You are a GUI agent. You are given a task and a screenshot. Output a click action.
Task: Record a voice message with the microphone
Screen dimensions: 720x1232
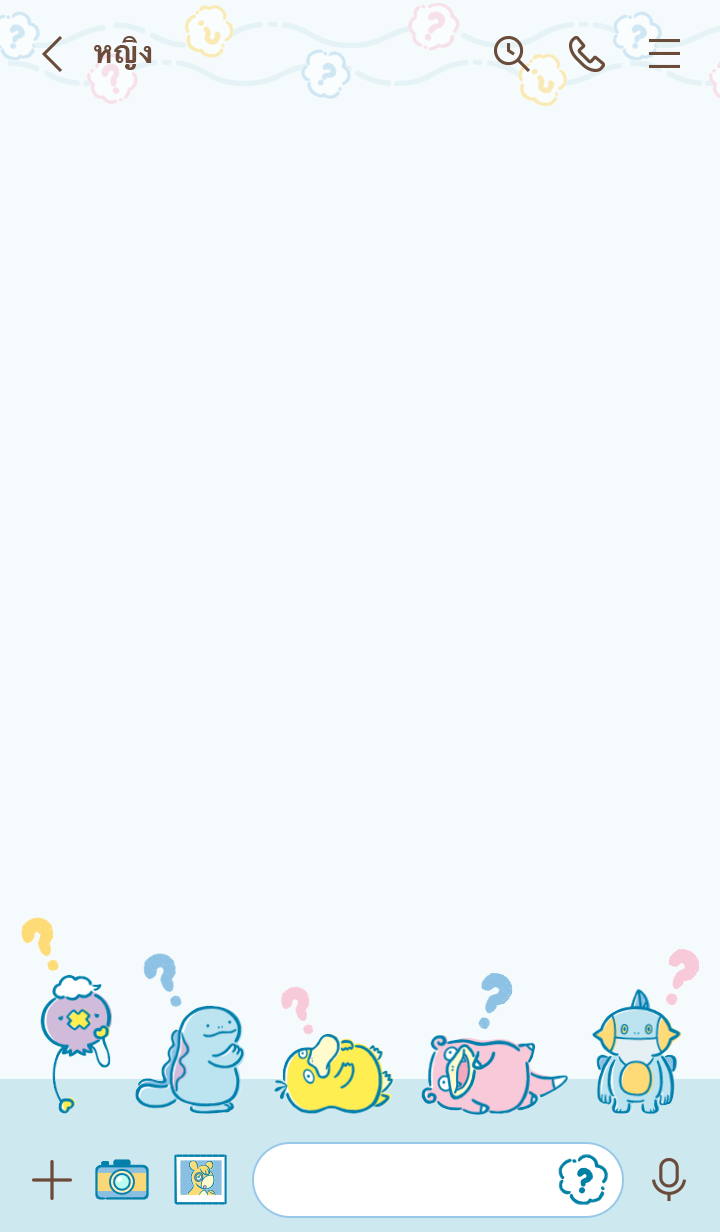(x=668, y=1180)
